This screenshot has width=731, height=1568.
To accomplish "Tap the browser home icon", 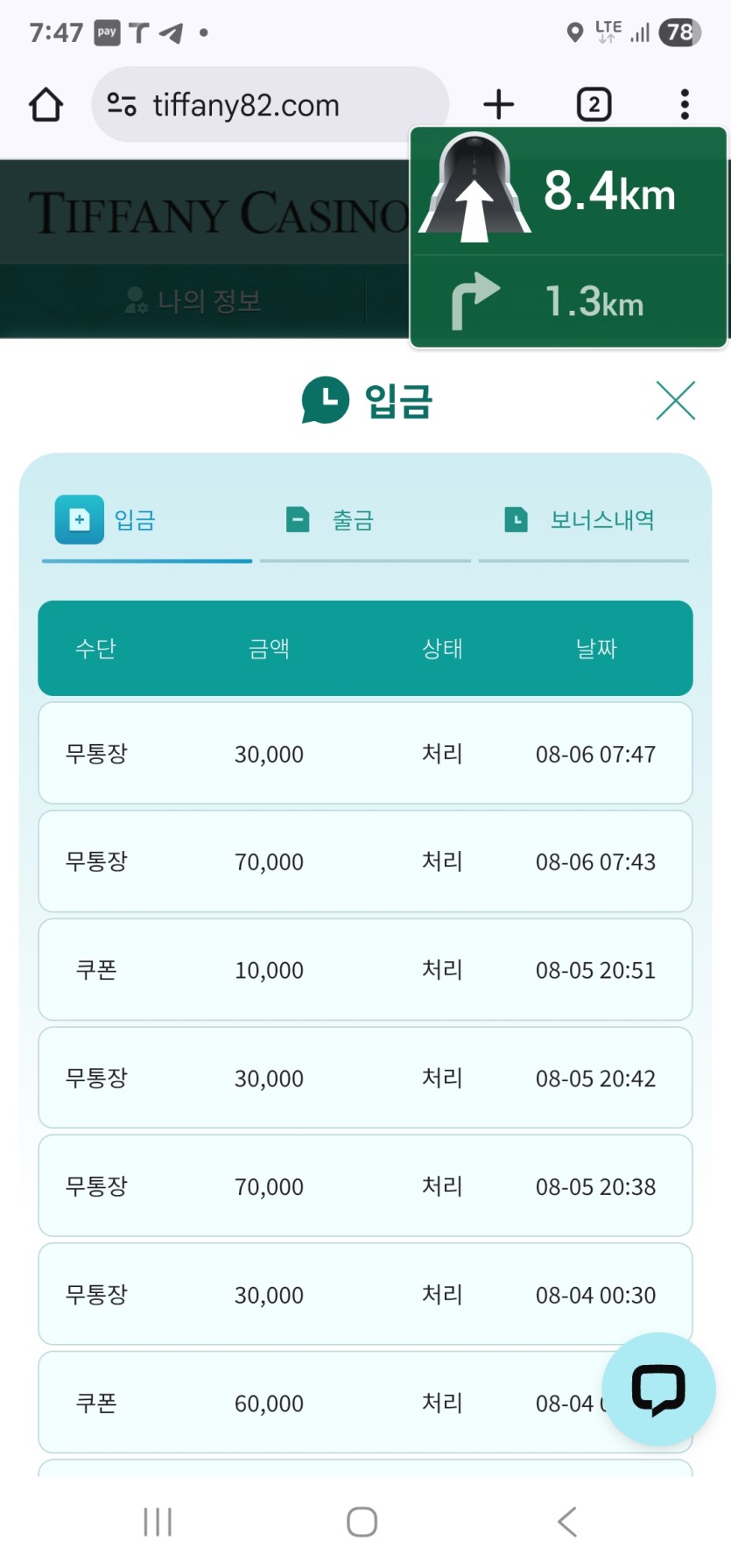I will [x=46, y=105].
